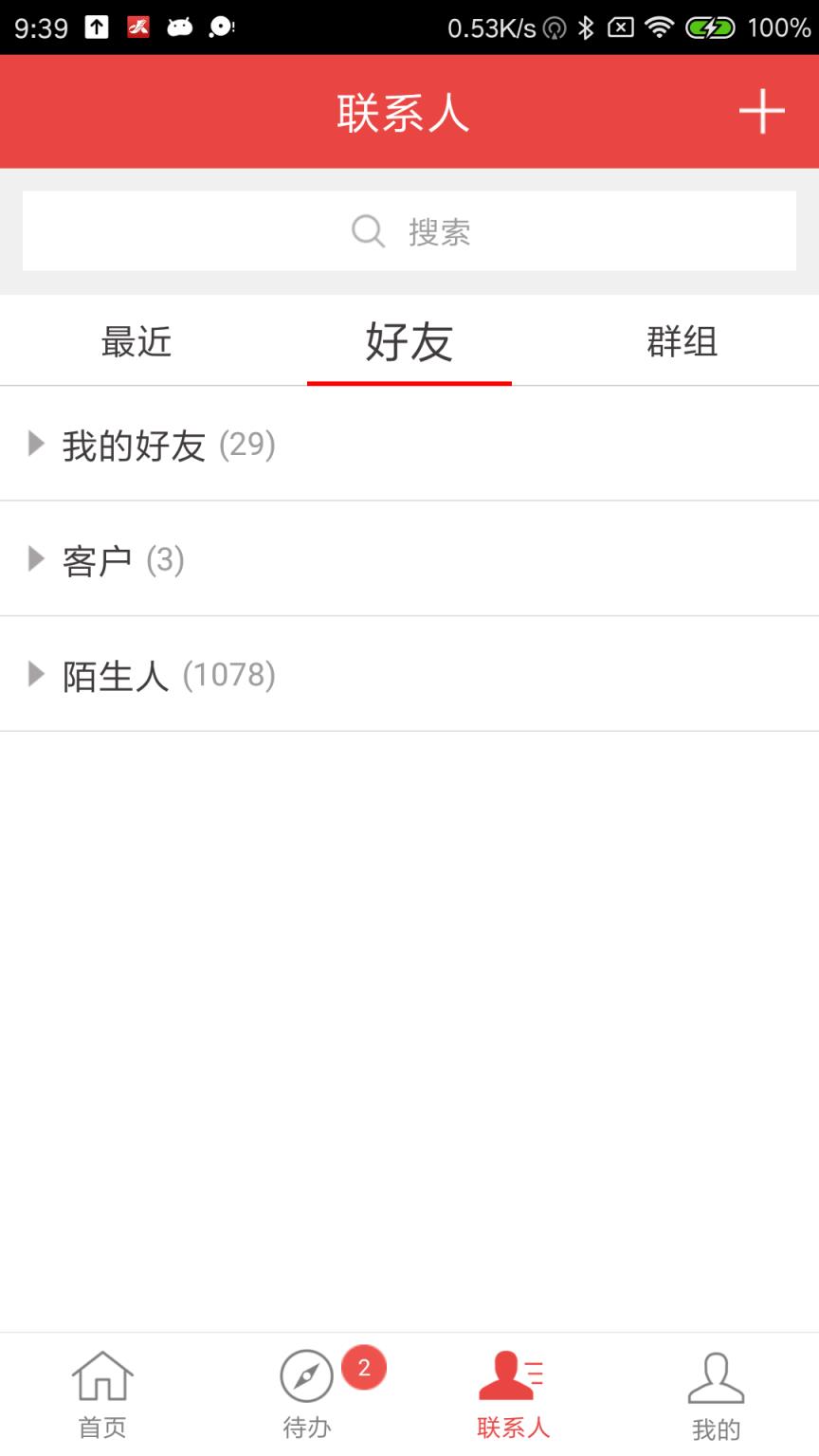Go to 首页 in bottom navigation
The width and height of the screenshot is (819, 1456).
[x=102, y=1393]
